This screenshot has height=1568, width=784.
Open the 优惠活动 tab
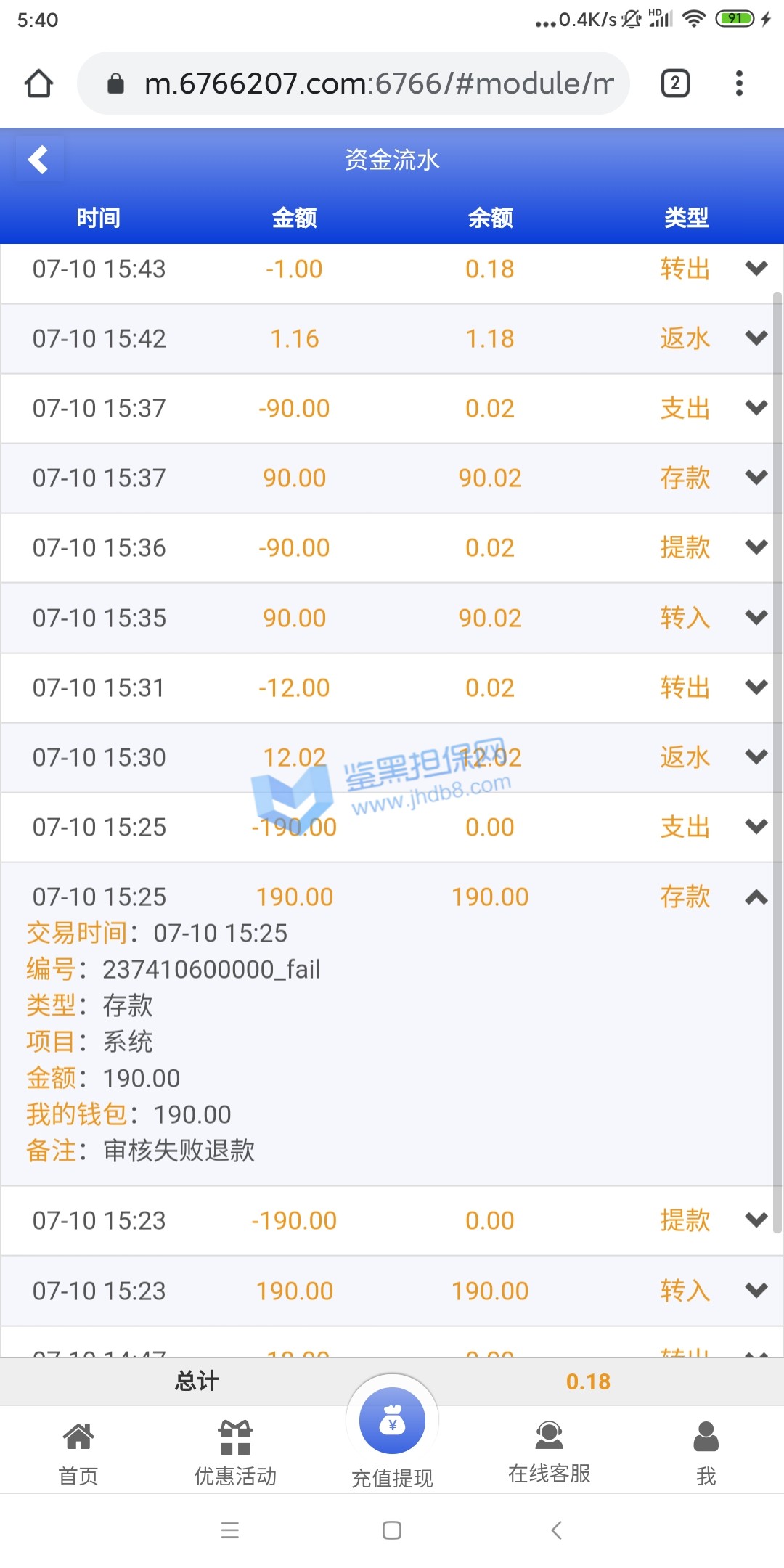point(235,1453)
